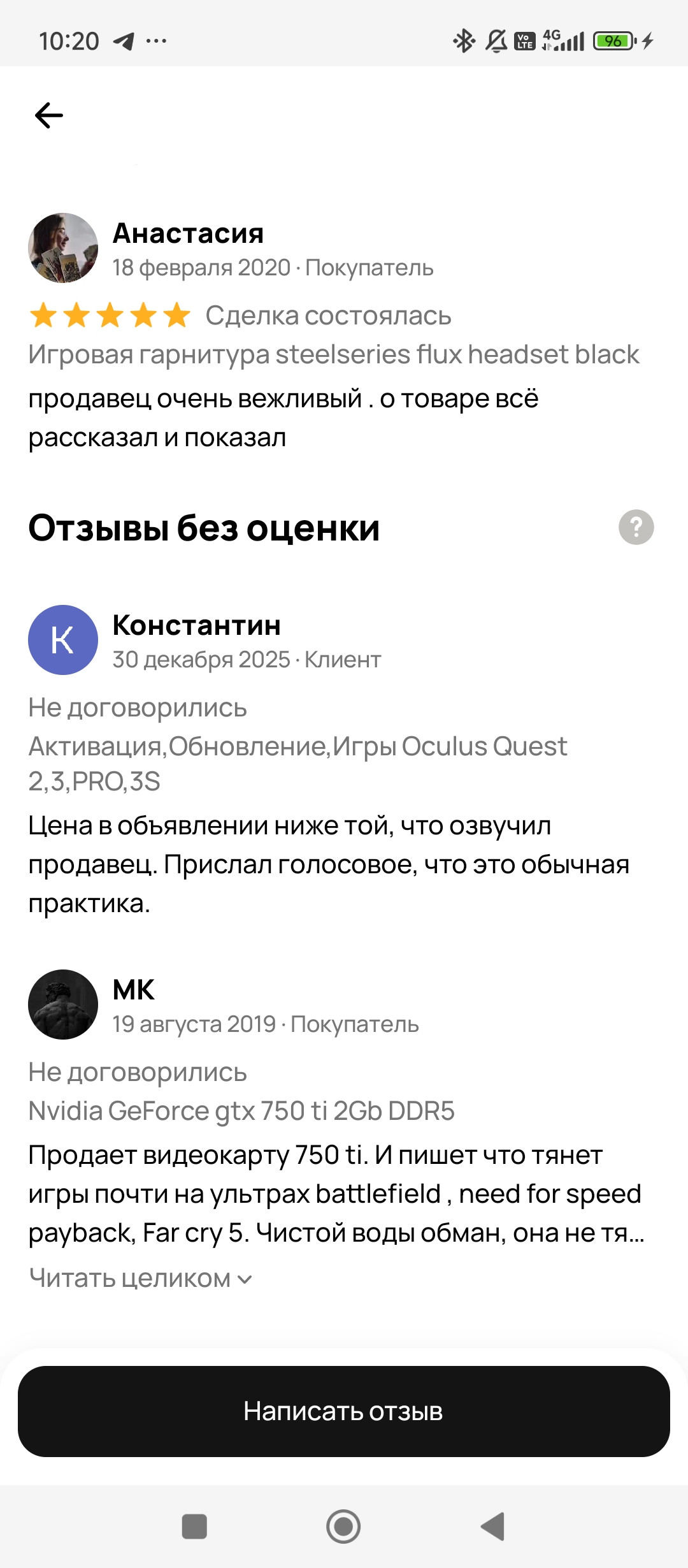Image resolution: width=688 pixels, height=1568 pixels.
Task: Open the Oculus Quest activation listing
Action: [x=297, y=763]
